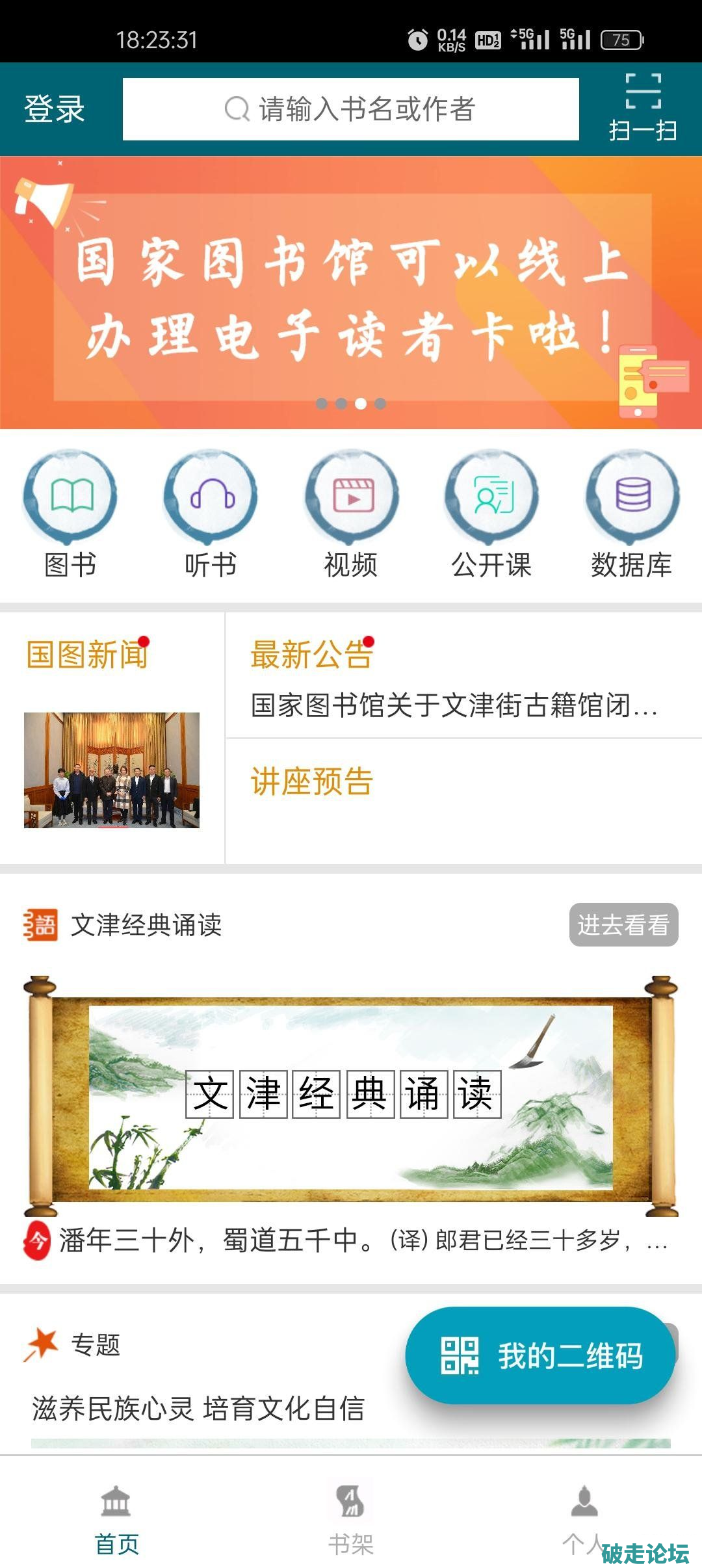Open the 文津经典诵读 scroll banner
Image resolution: width=702 pixels, height=1568 pixels.
click(x=351, y=1095)
